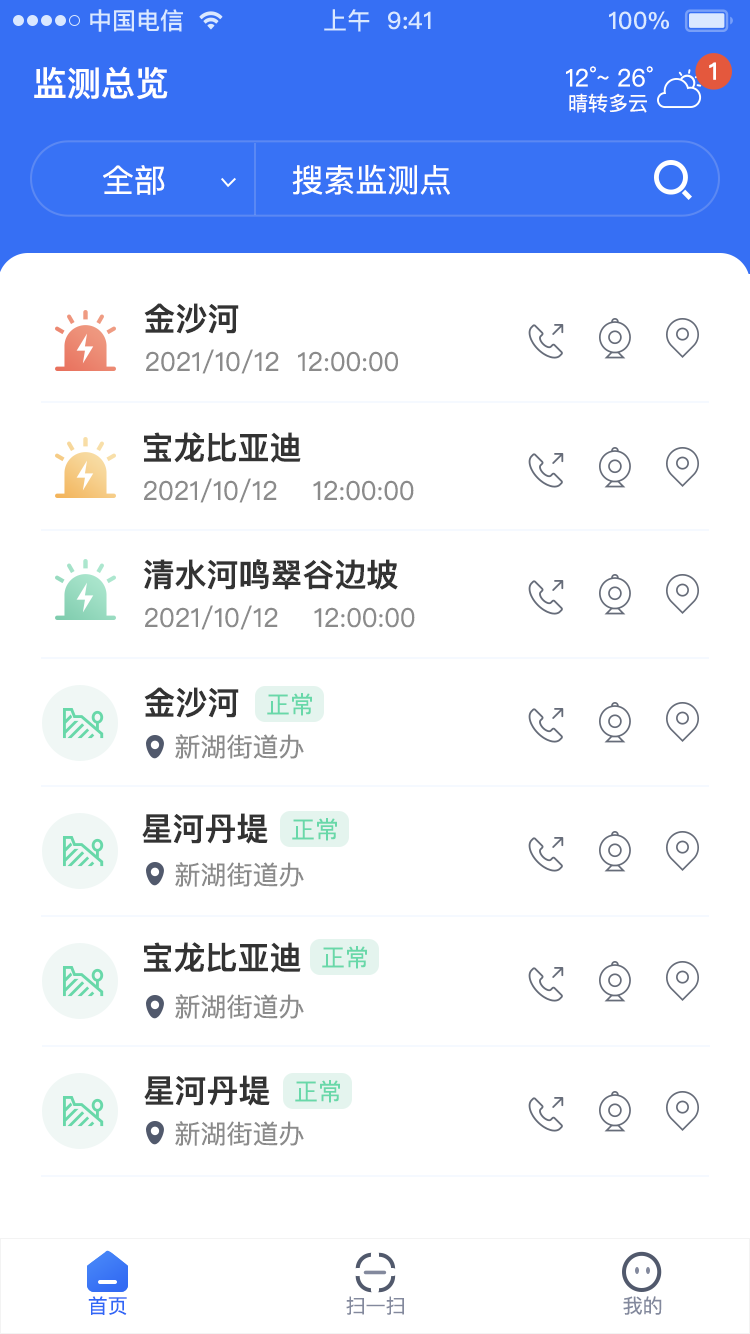Screen dimensions: 750x1334
Task: Tap the magnifier search icon
Action: [x=673, y=181]
